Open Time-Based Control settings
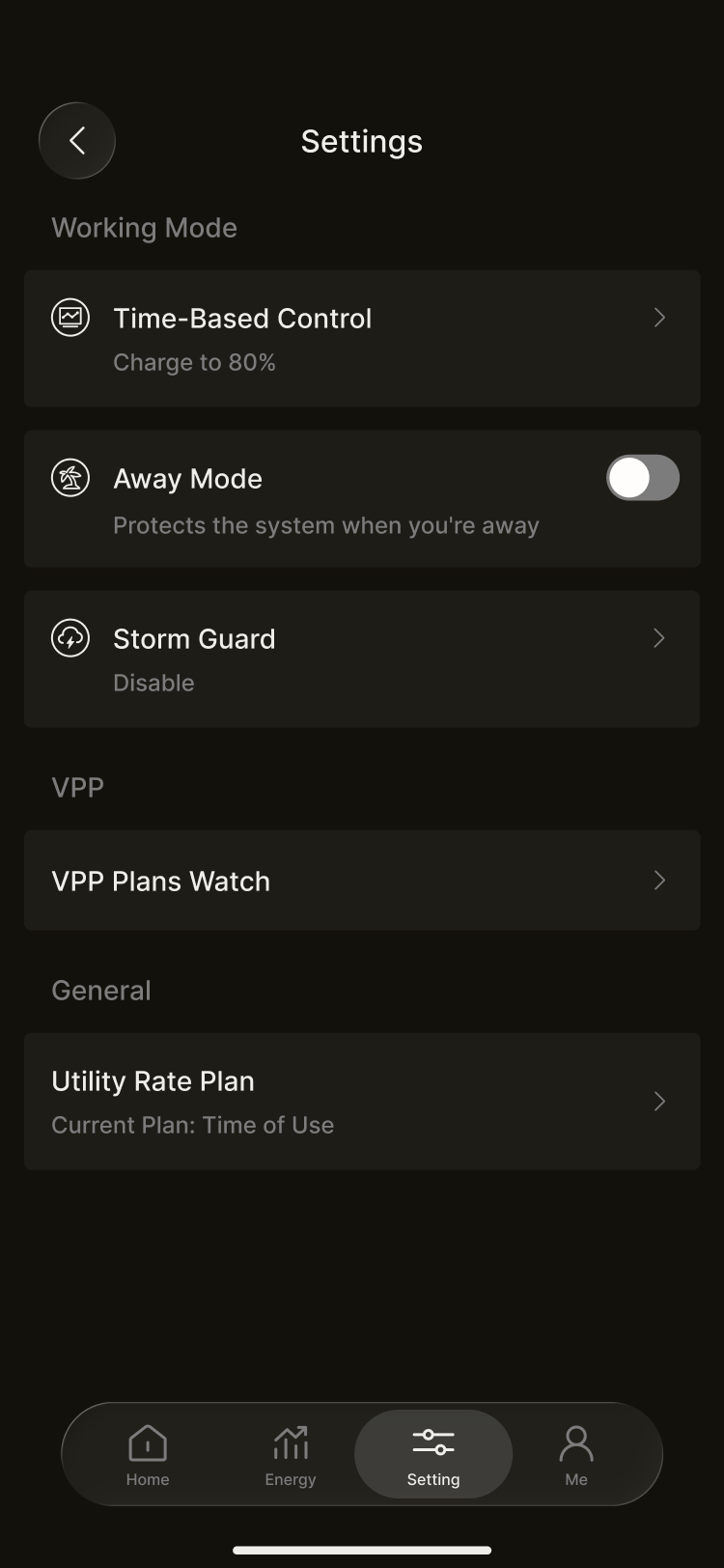724x1568 pixels. [362, 339]
